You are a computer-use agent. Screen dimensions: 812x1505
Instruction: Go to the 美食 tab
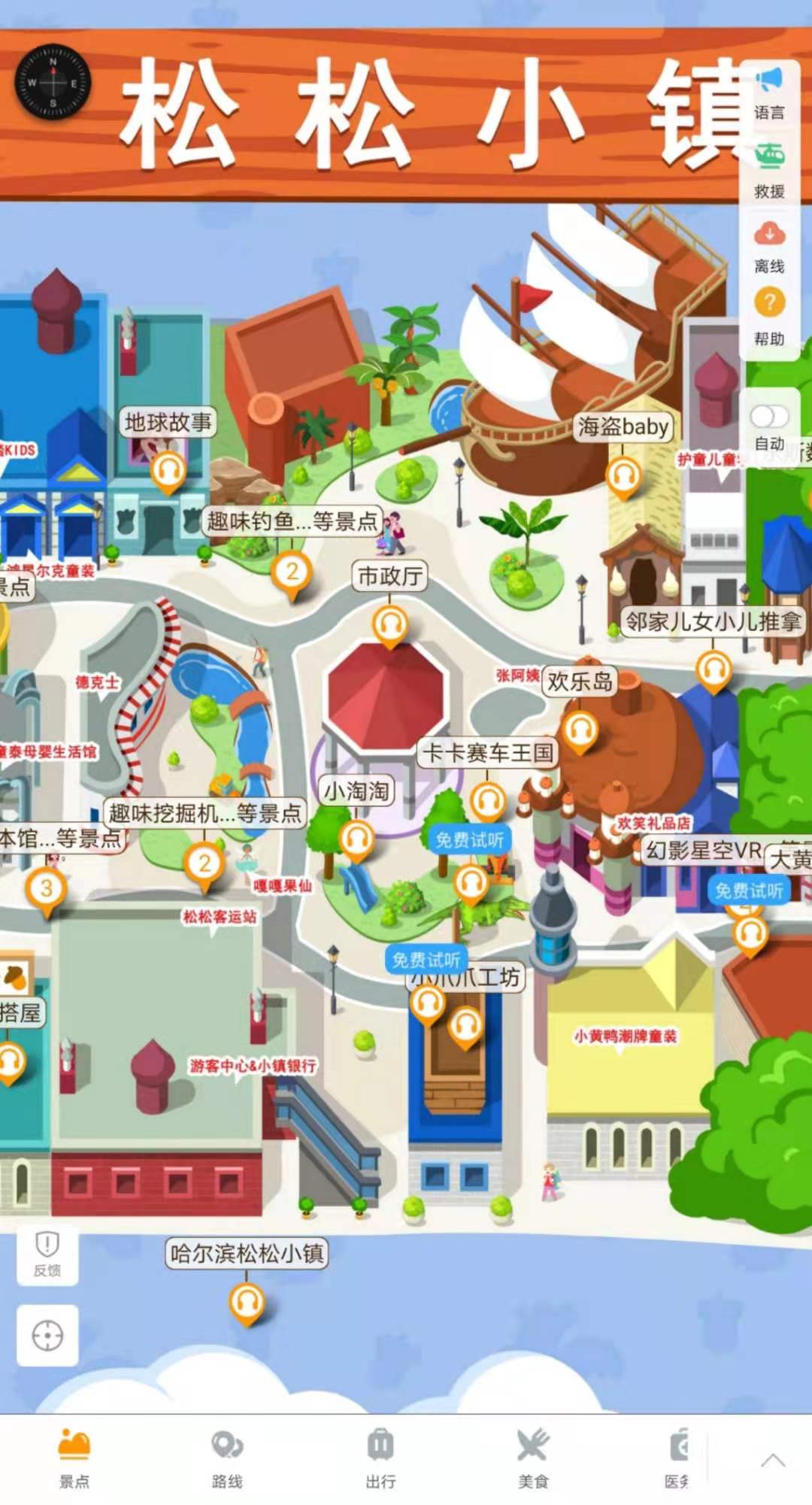pyautogui.click(x=533, y=1458)
